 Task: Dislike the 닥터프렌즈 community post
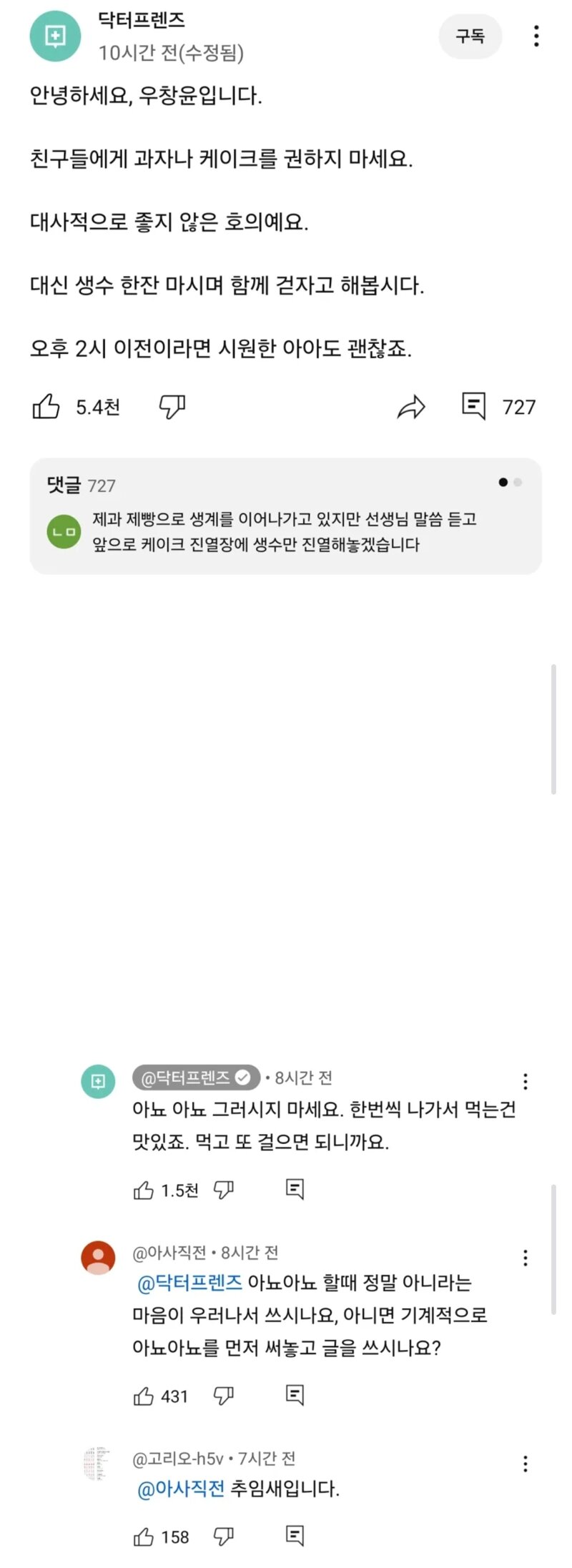point(172,407)
